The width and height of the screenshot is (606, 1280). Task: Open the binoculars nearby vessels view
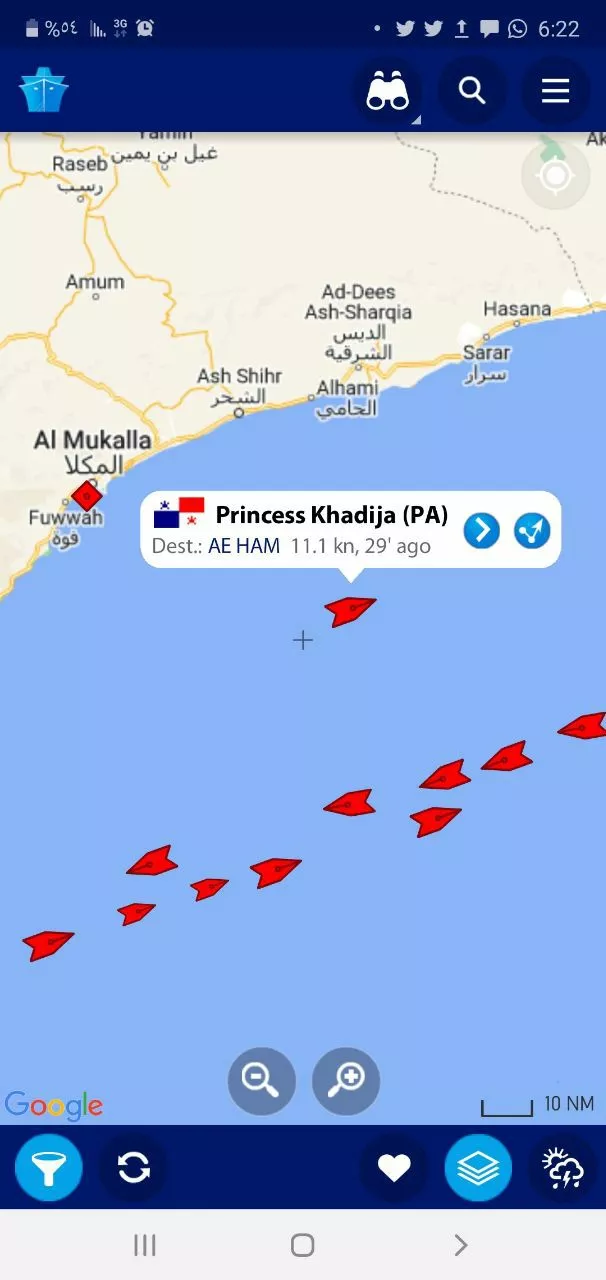tap(388, 92)
